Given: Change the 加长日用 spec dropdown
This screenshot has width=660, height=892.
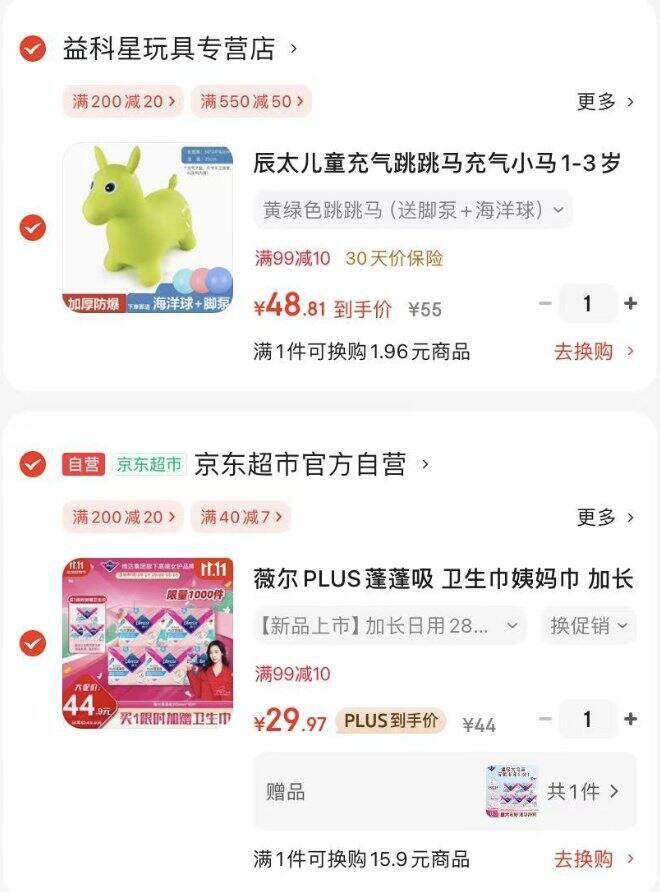Looking at the screenshot, I should [x=389, y=626].
